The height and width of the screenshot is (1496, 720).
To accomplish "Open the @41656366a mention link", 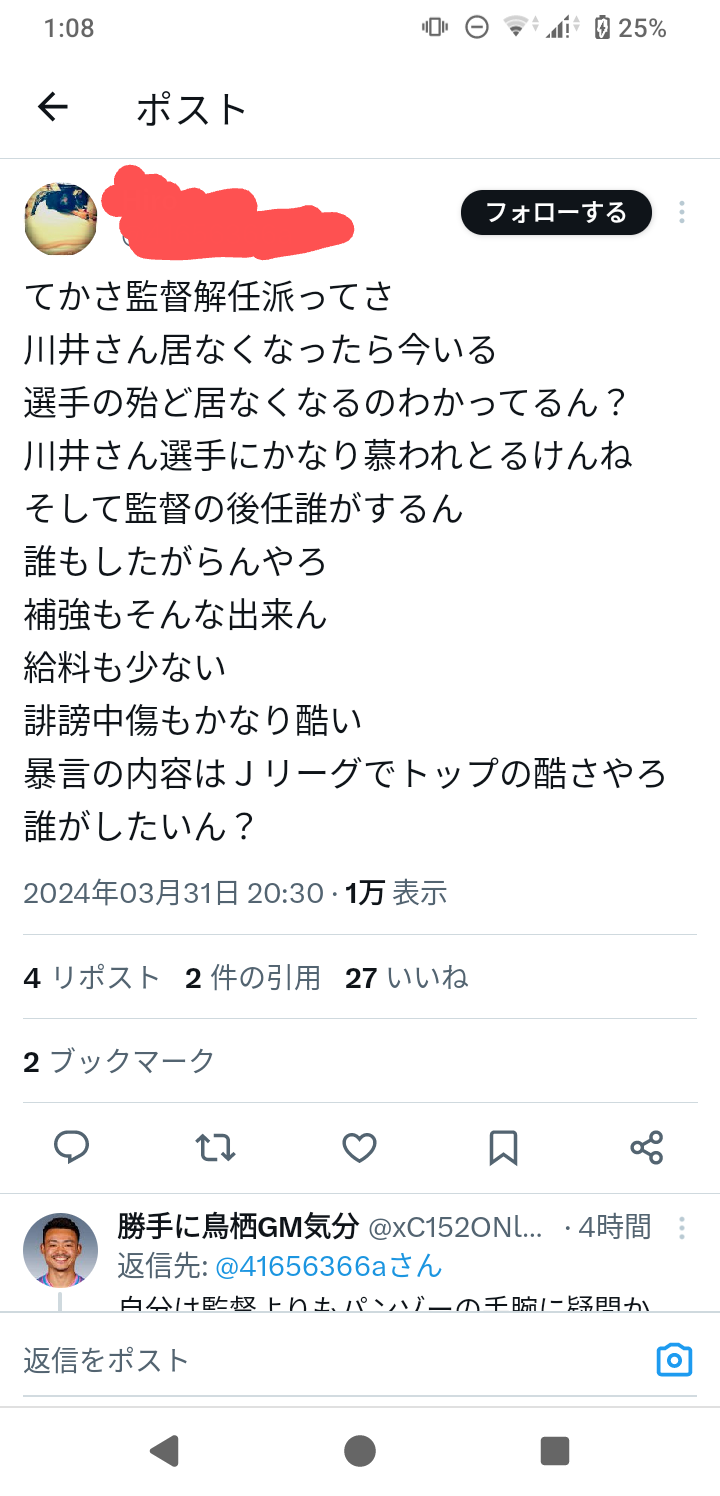I will (328, 1265).
